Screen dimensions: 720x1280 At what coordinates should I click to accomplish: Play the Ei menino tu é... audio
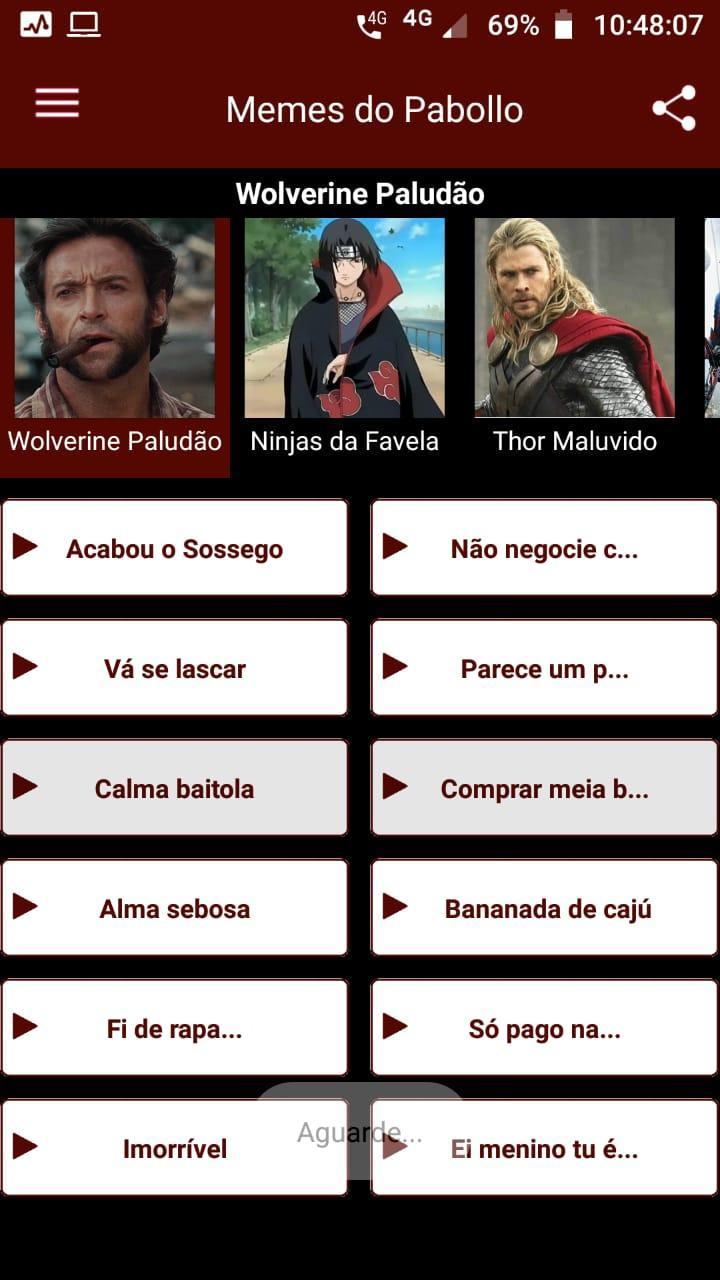coord(544,1148)
